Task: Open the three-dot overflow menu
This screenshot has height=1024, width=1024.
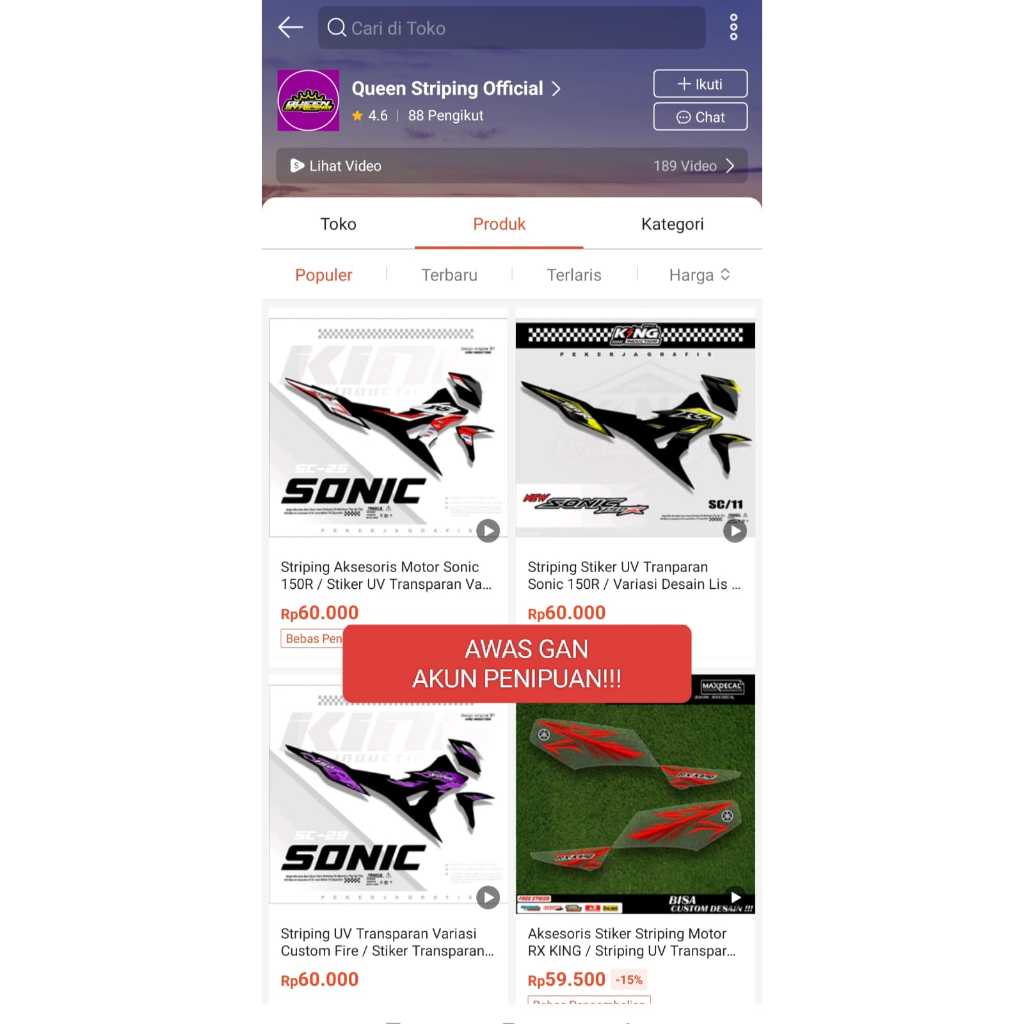Action: pyautogui.click(x=733, y=28)
